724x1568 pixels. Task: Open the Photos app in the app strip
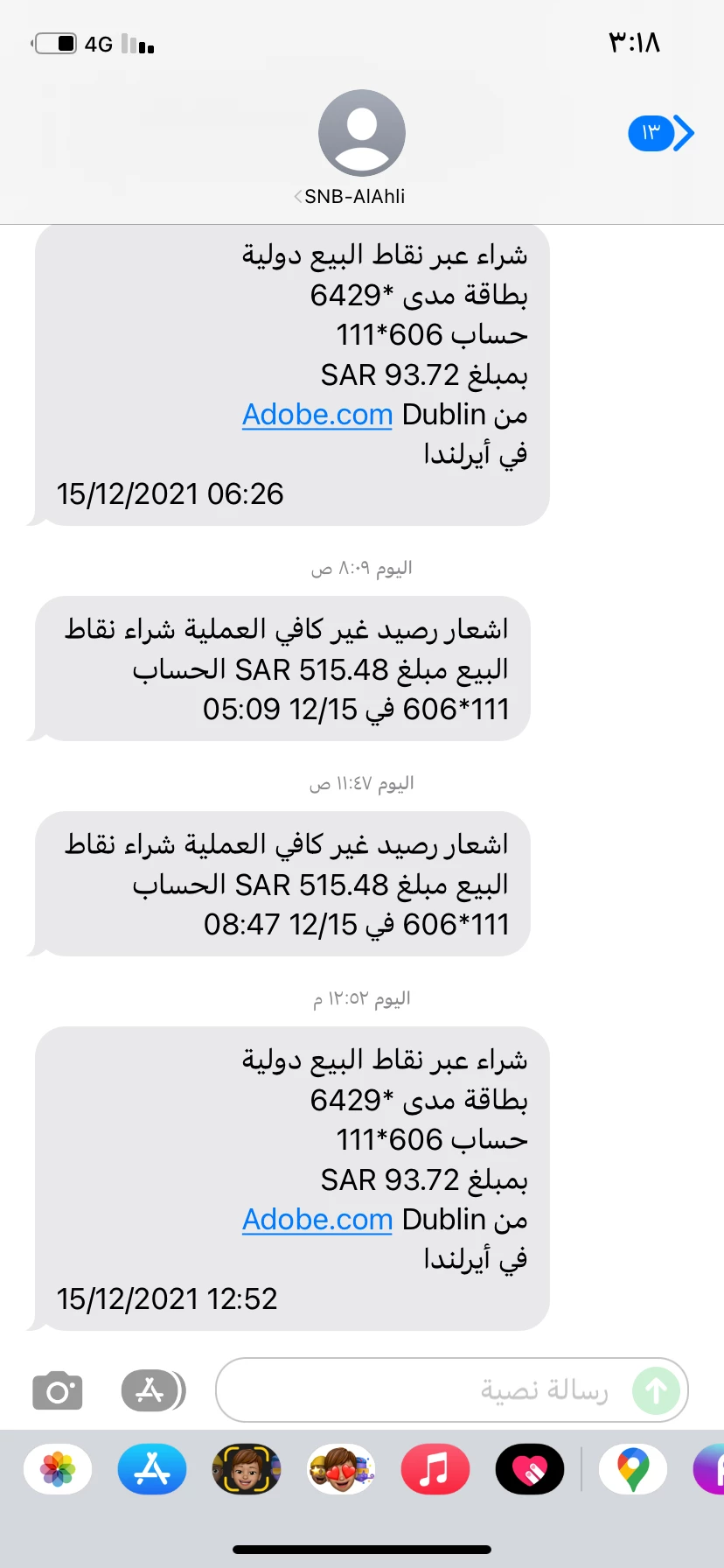click(58, 1469)
